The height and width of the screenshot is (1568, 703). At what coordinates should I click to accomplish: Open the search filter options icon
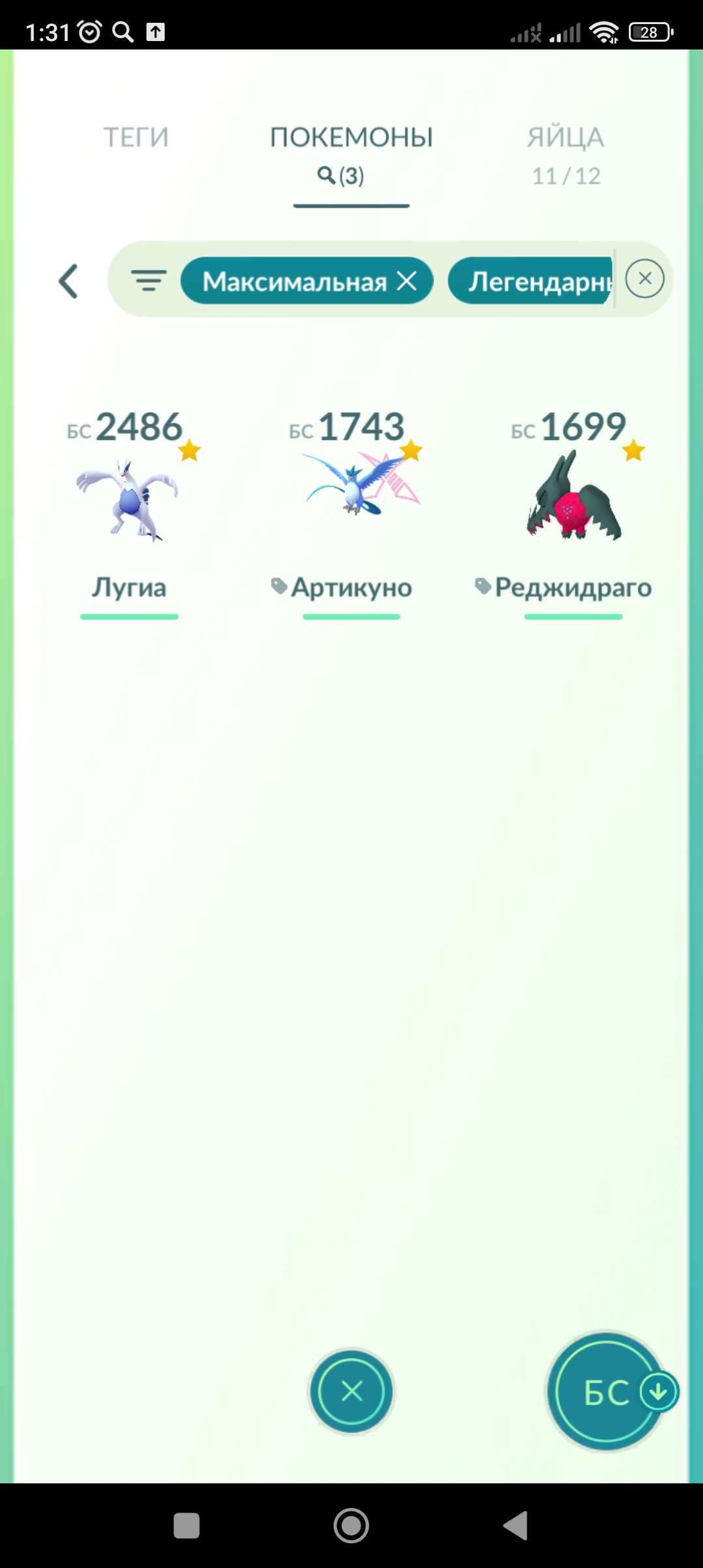pos(148,280)
